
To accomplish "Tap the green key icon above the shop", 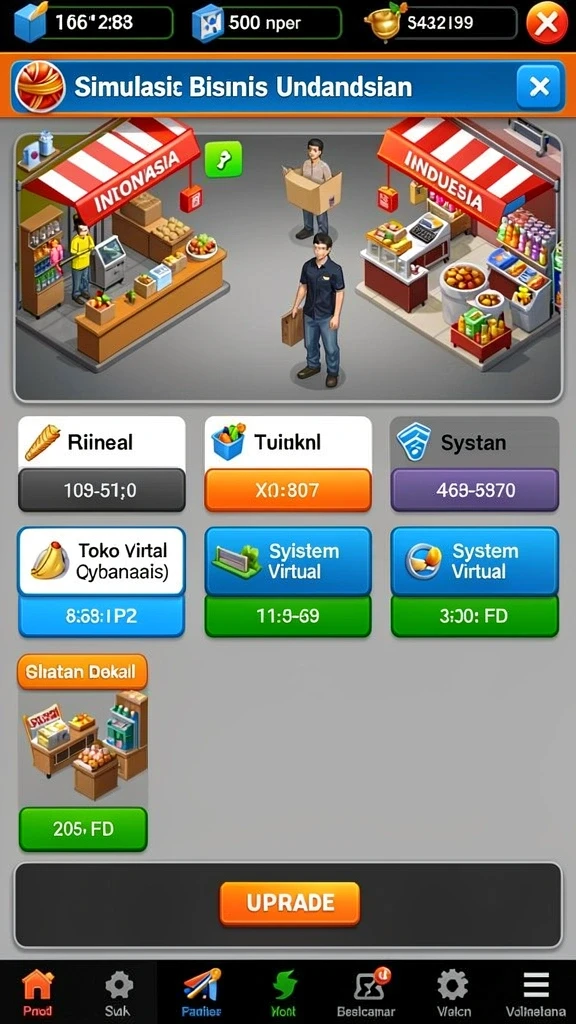I will click(x=223, y=159).
